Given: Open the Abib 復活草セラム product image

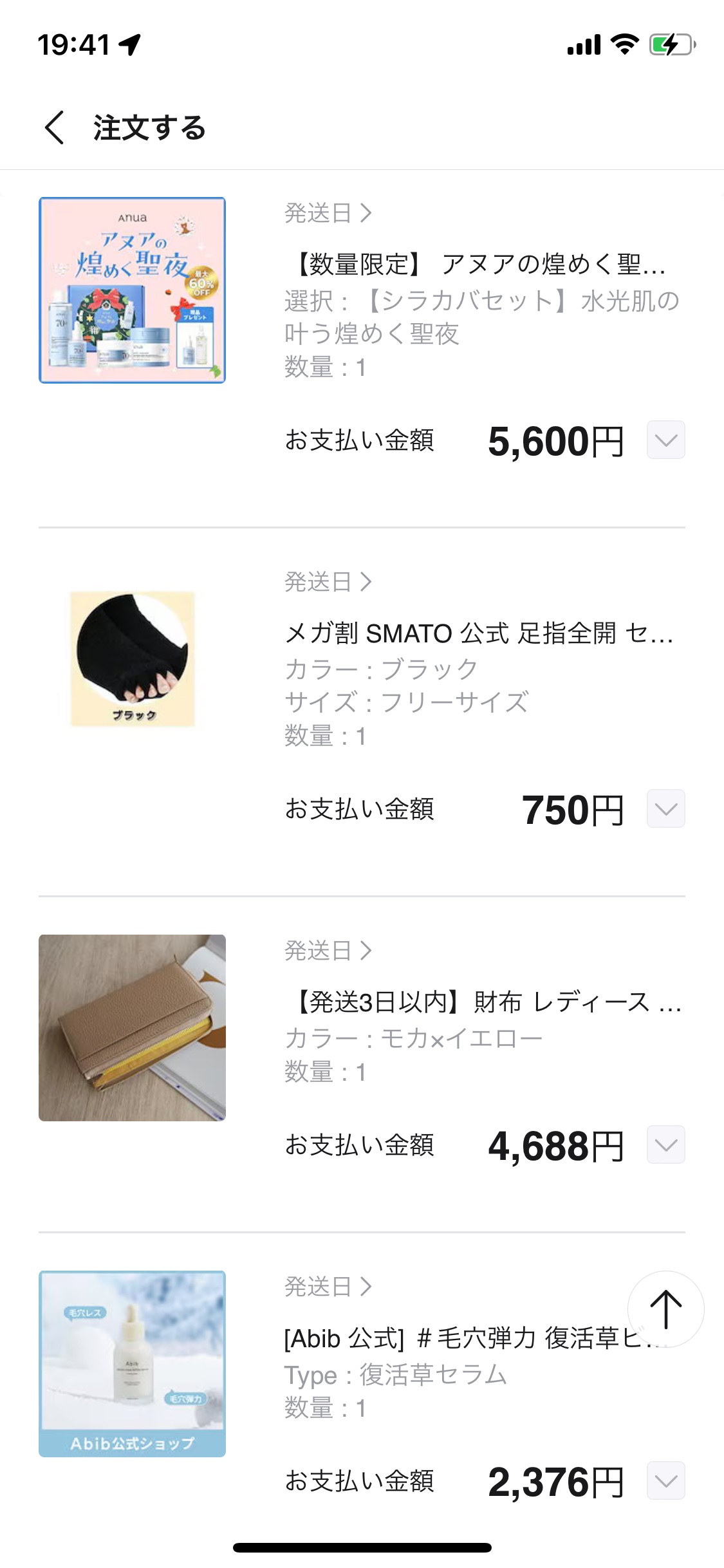Looking at the screenshot, I should coord(132,1364).
